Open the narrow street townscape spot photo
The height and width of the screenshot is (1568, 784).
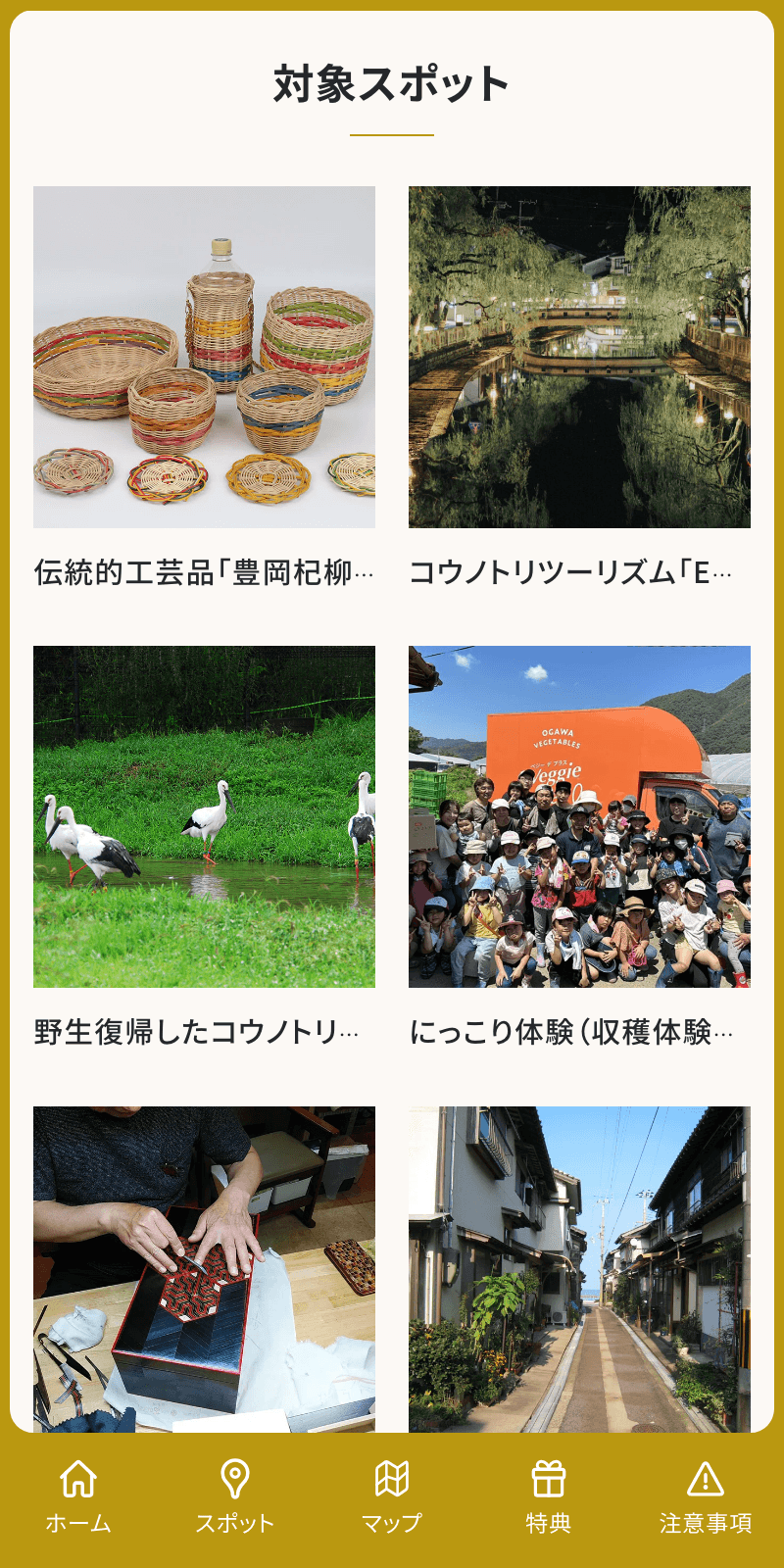click(x=579, y=1269)
